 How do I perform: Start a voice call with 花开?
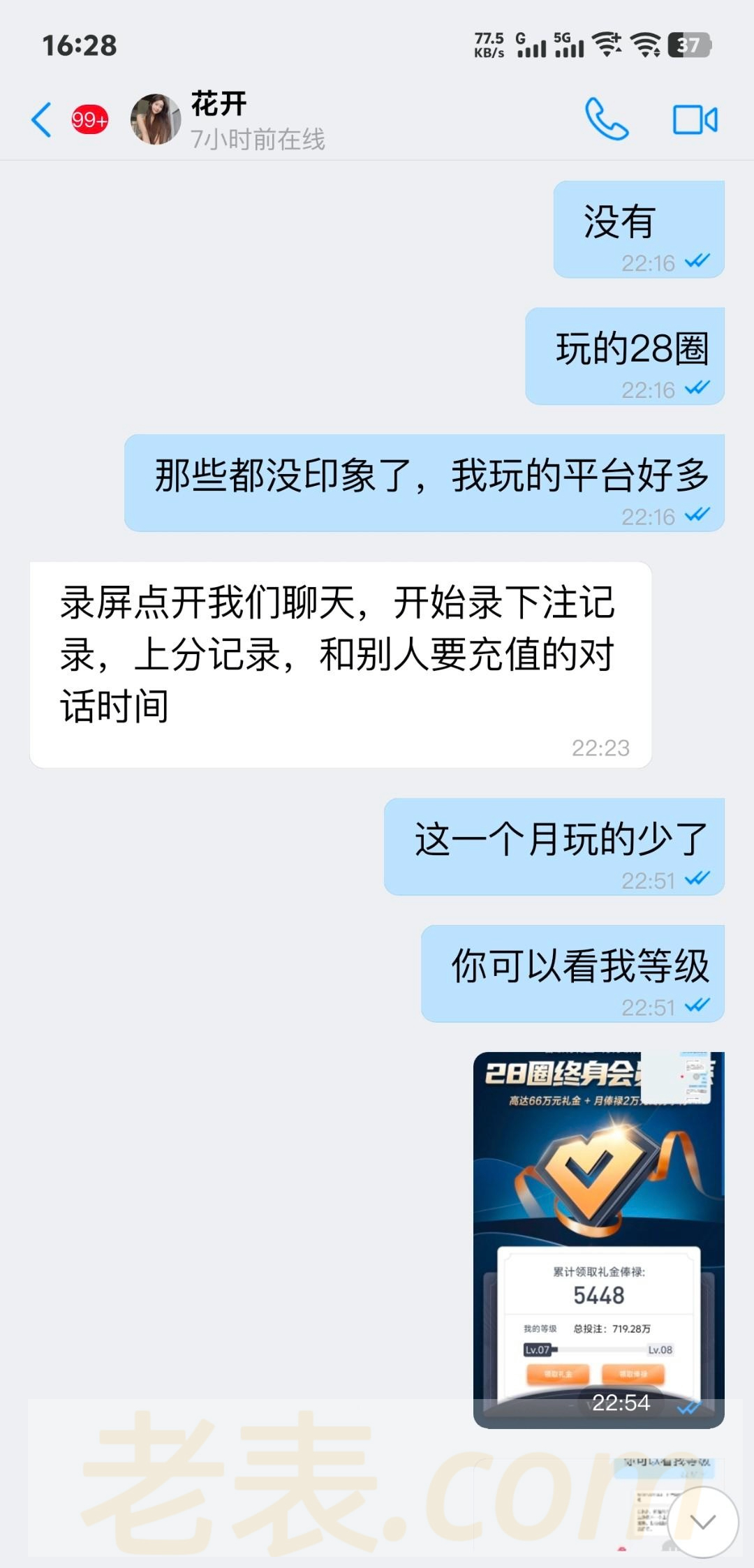606,119
